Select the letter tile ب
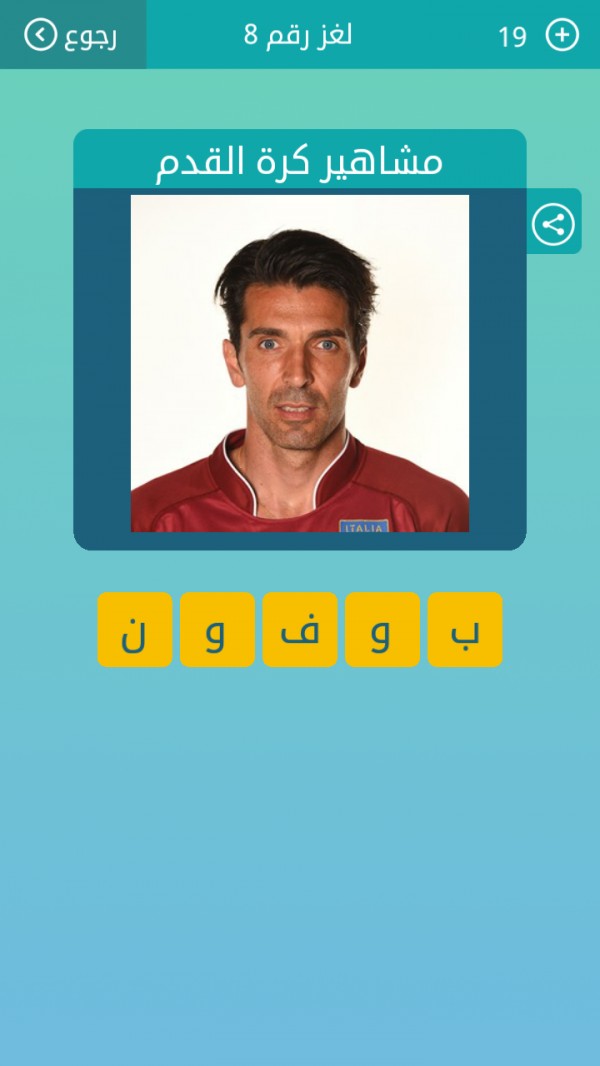The width and height of the screenshot is (600, 1066). coord(465,630)
